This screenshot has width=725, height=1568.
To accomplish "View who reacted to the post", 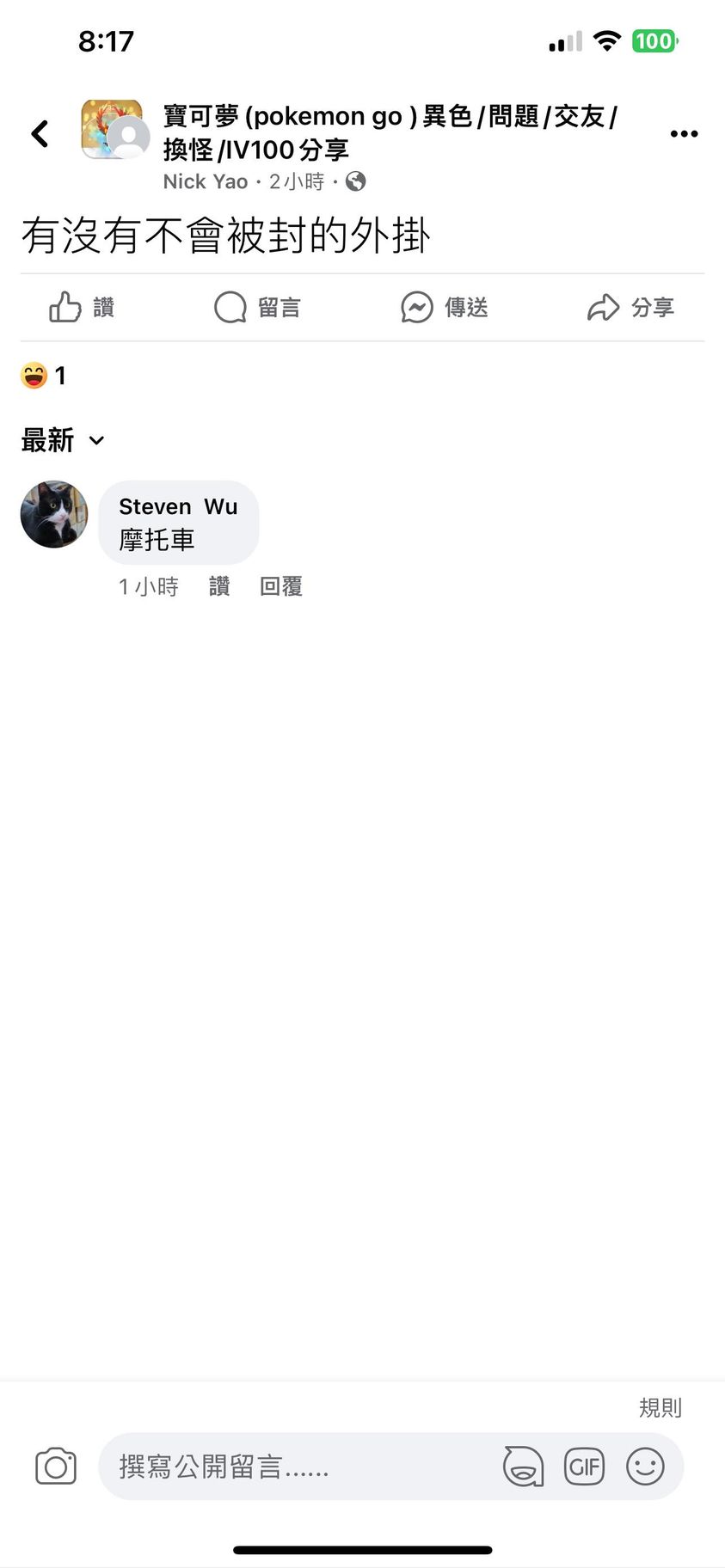I will coord(43,376).
